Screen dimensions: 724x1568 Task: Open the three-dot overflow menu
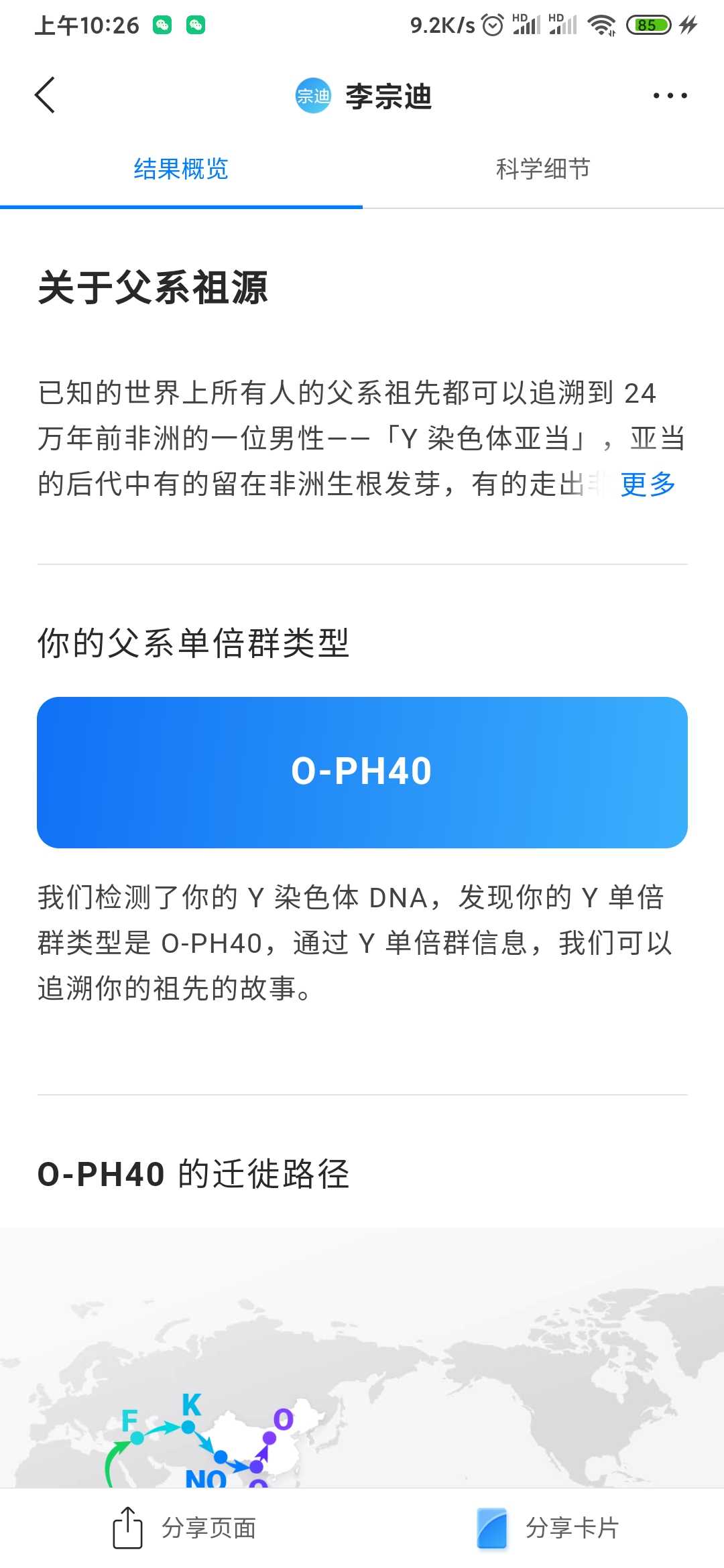point(670,96)
